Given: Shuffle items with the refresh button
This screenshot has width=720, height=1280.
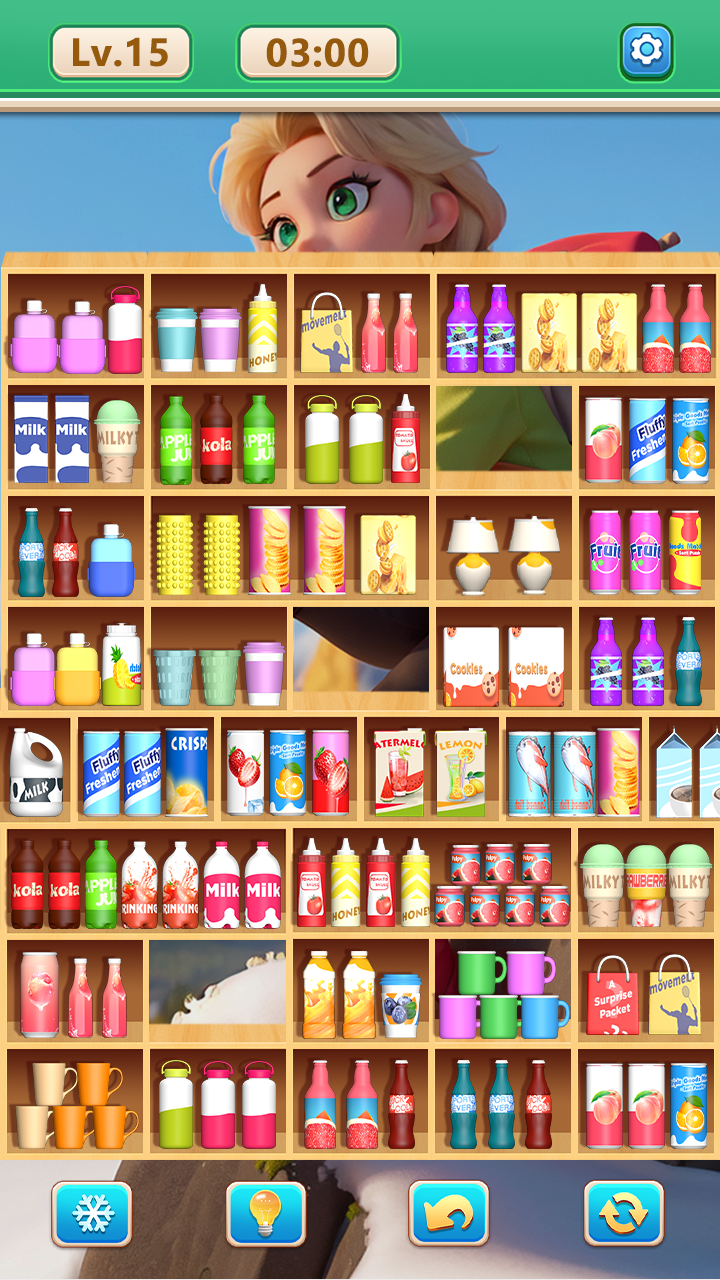Looking at the screenshot, I should click(x=624, y=1213).
